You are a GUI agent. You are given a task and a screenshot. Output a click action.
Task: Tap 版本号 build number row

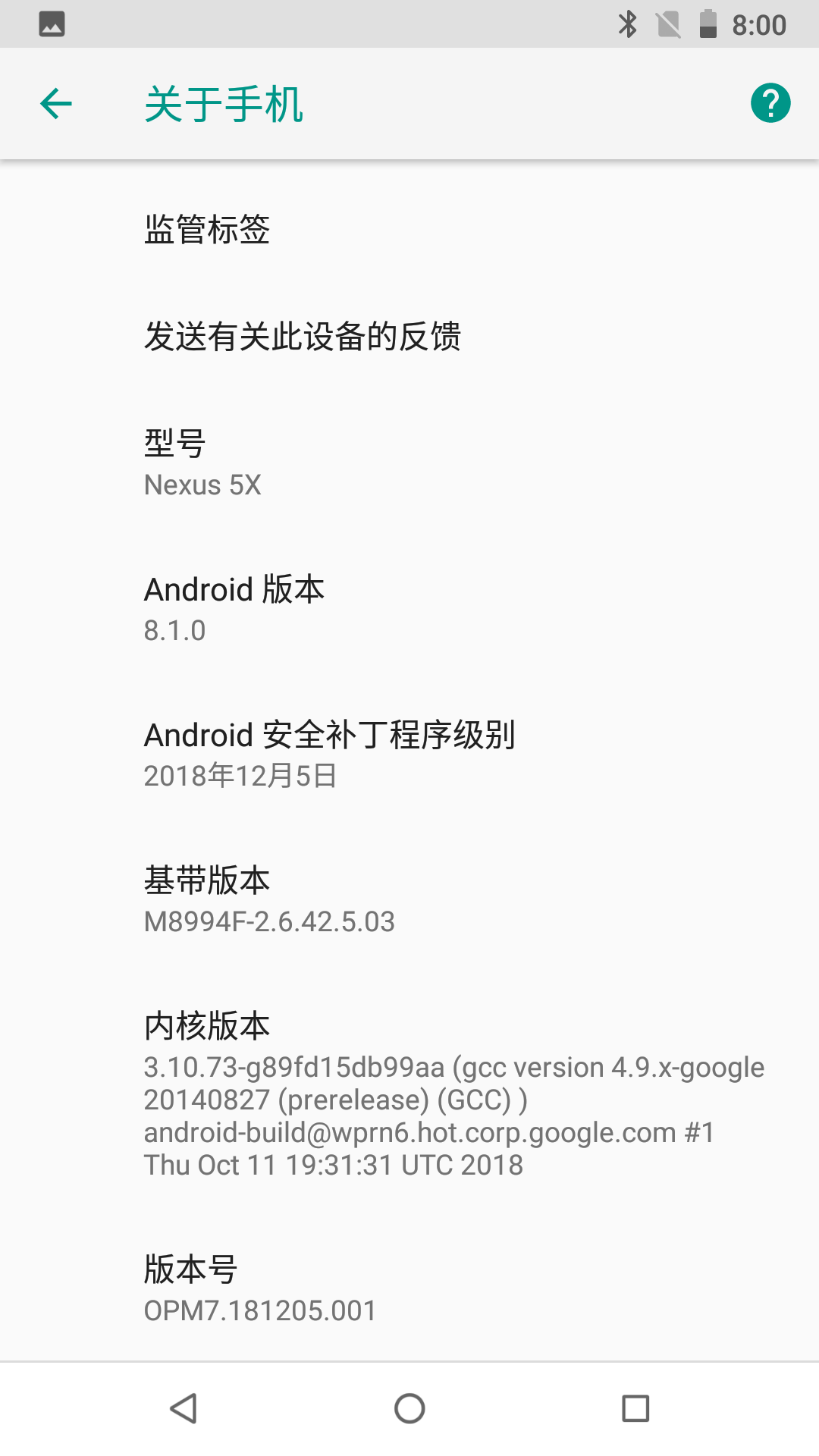(409, 1289)
